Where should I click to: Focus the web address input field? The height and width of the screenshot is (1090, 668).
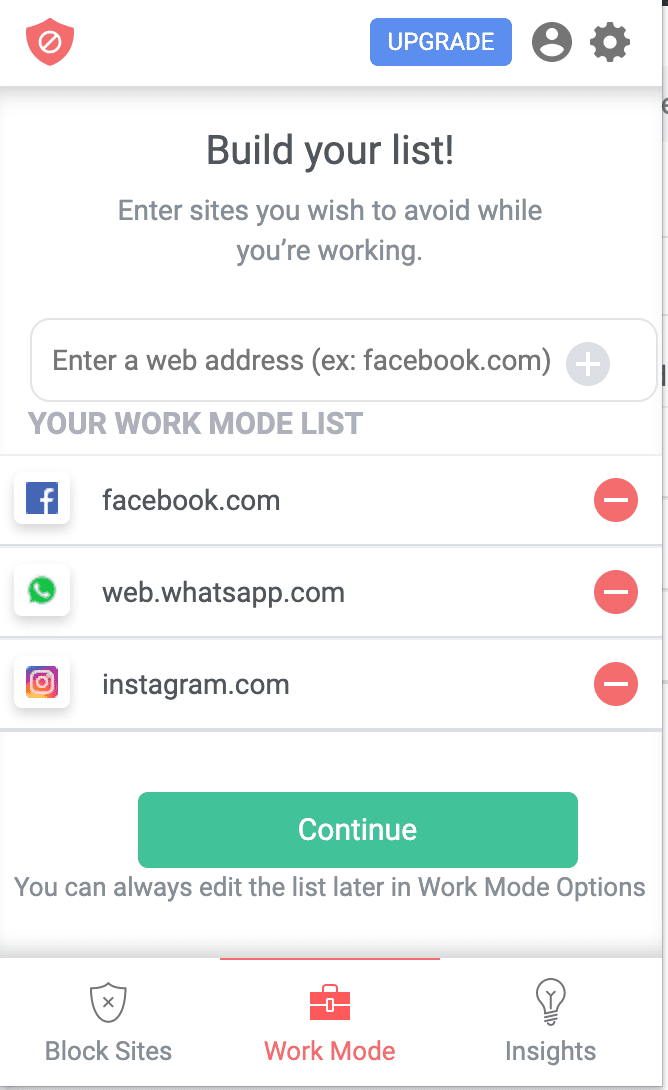pos(343,360)
